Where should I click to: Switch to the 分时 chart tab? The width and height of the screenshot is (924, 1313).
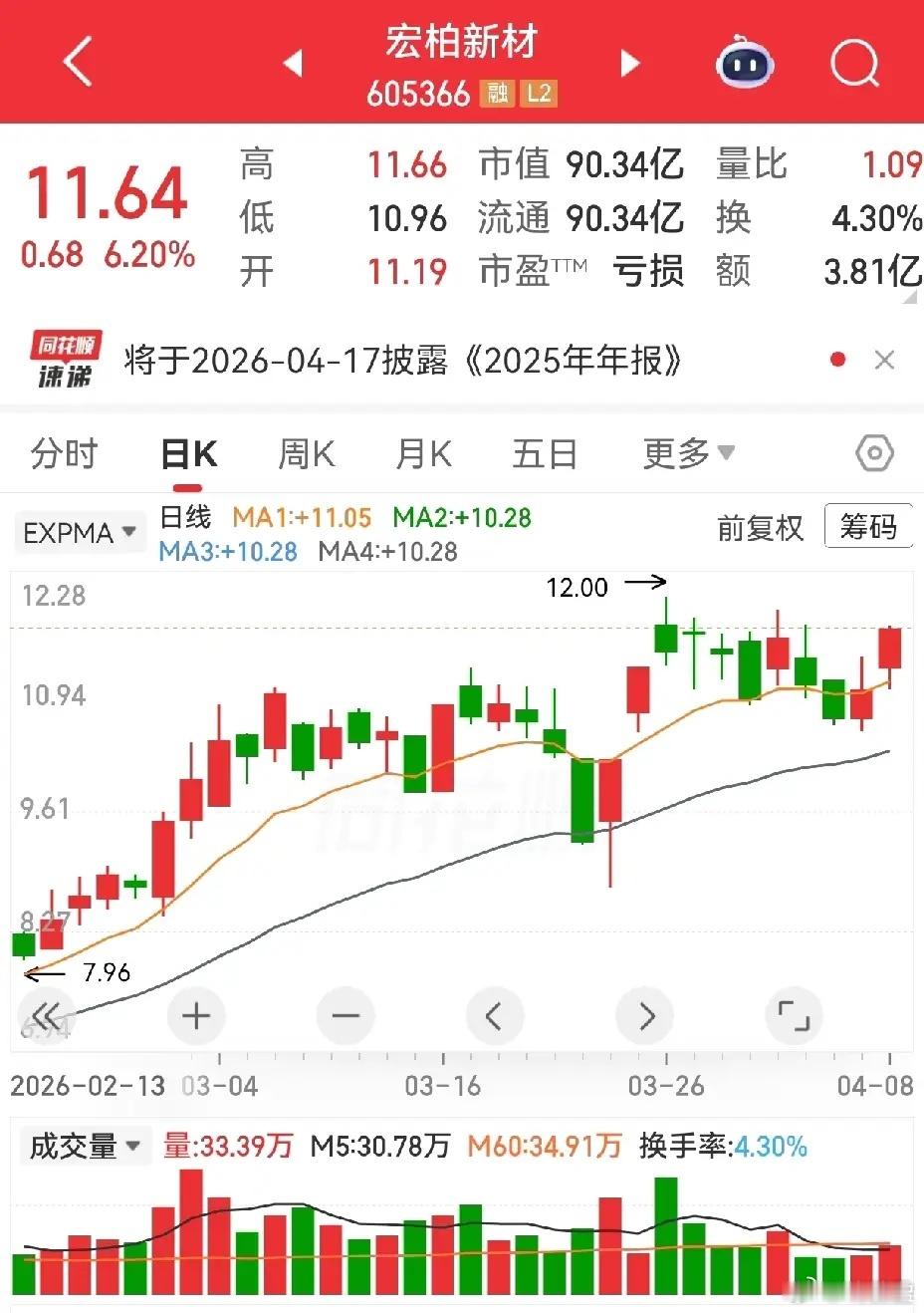coord(64,454)
